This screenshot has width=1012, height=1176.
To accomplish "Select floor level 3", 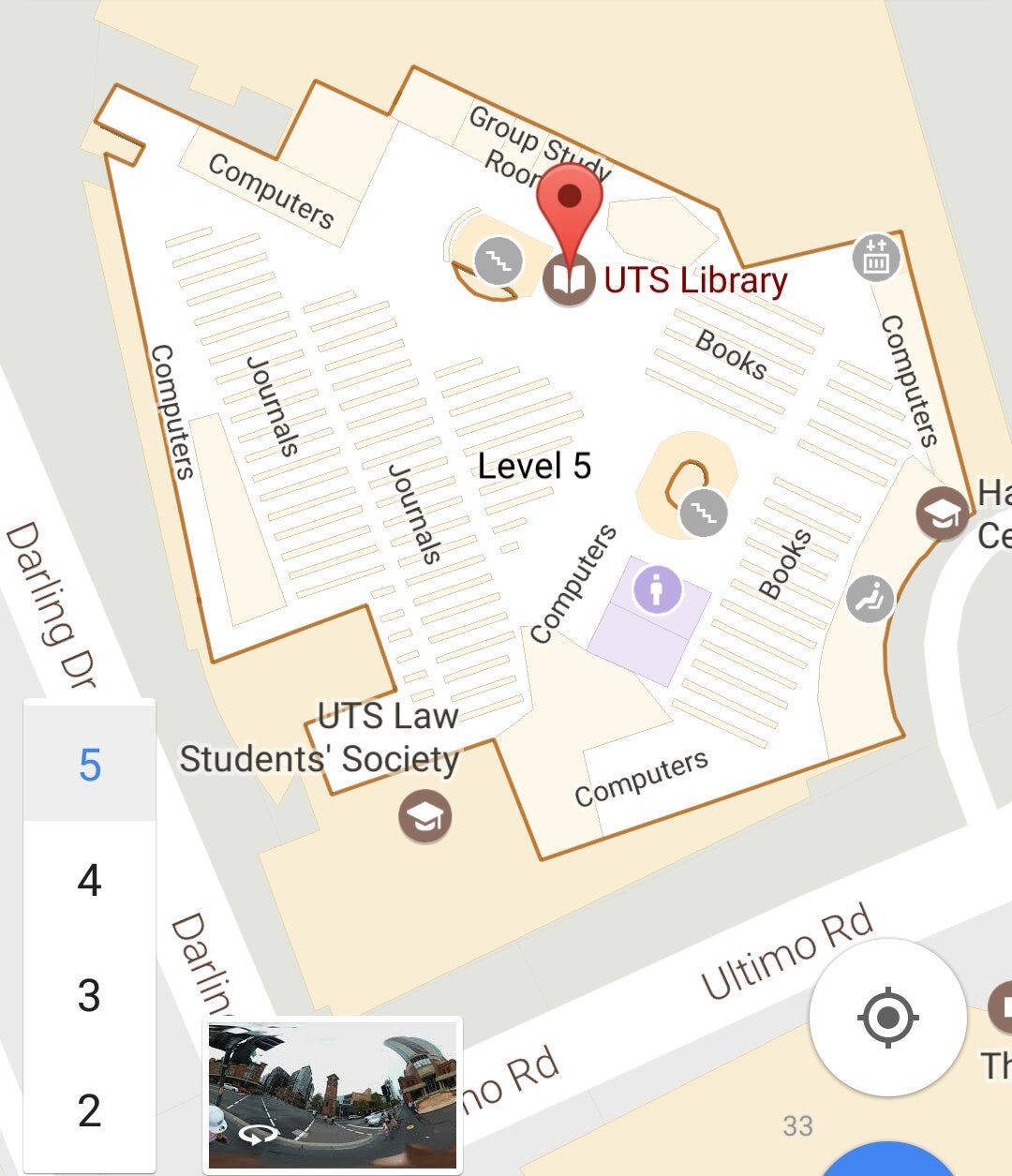I will pyautogui.click(x=89, y=995).
